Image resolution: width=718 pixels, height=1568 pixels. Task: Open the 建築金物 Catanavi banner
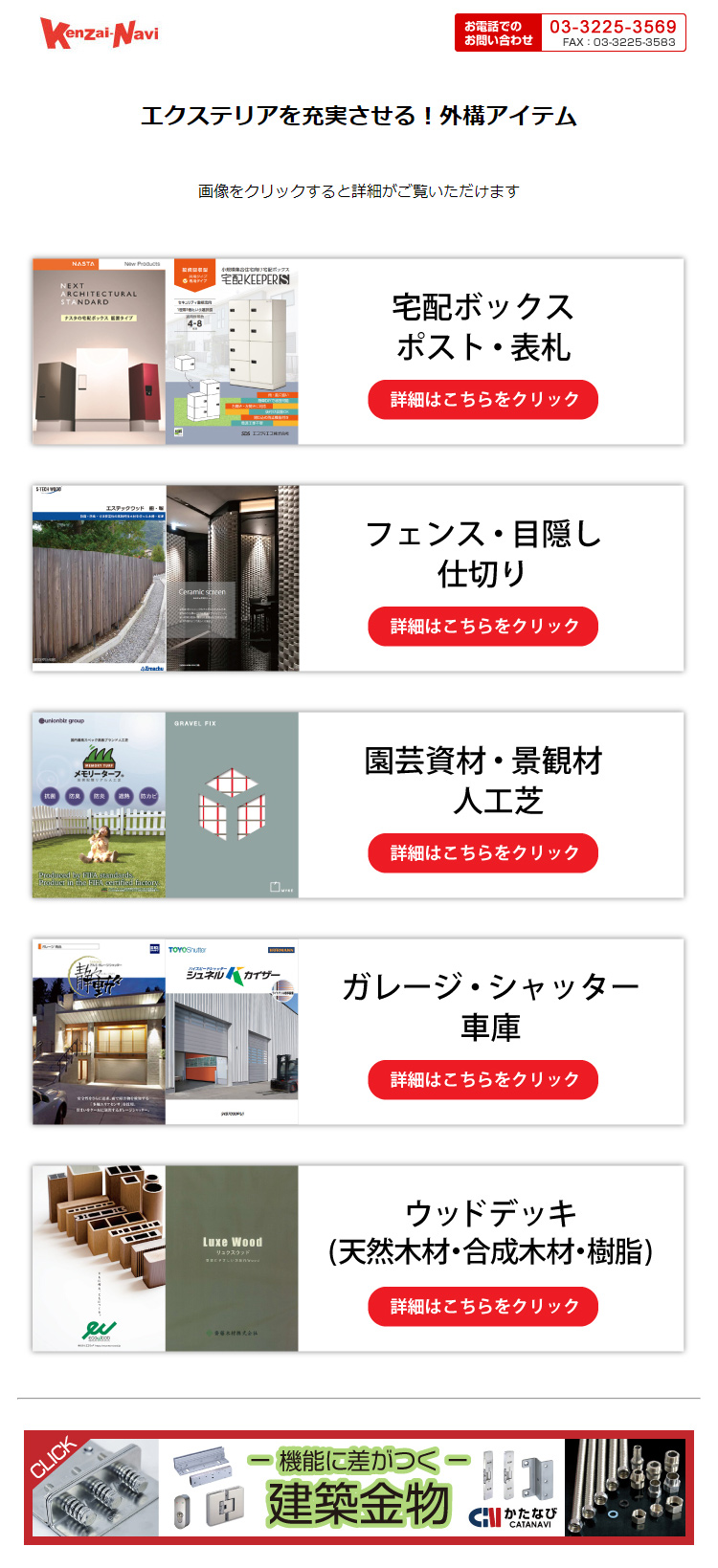359,1488
